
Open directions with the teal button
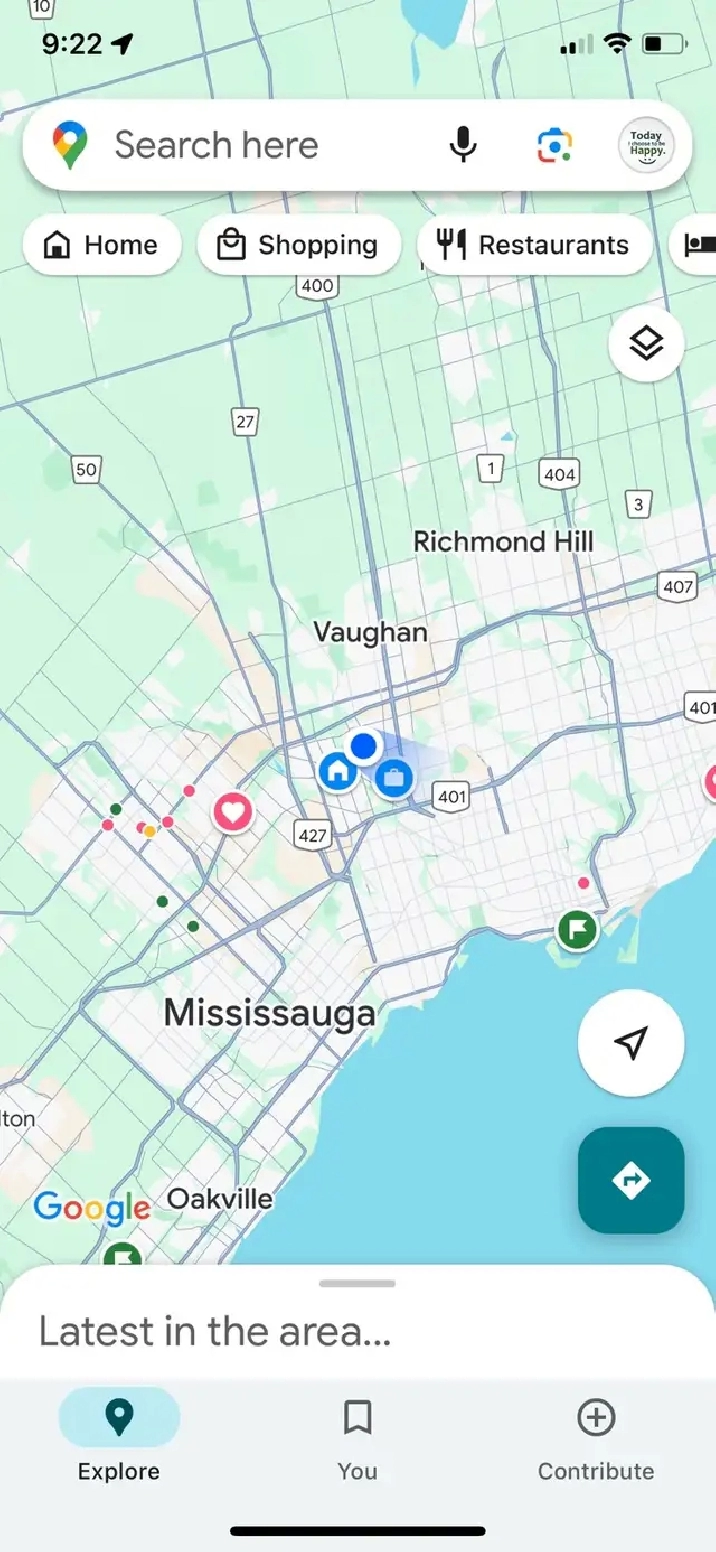tap(631, 1180)
